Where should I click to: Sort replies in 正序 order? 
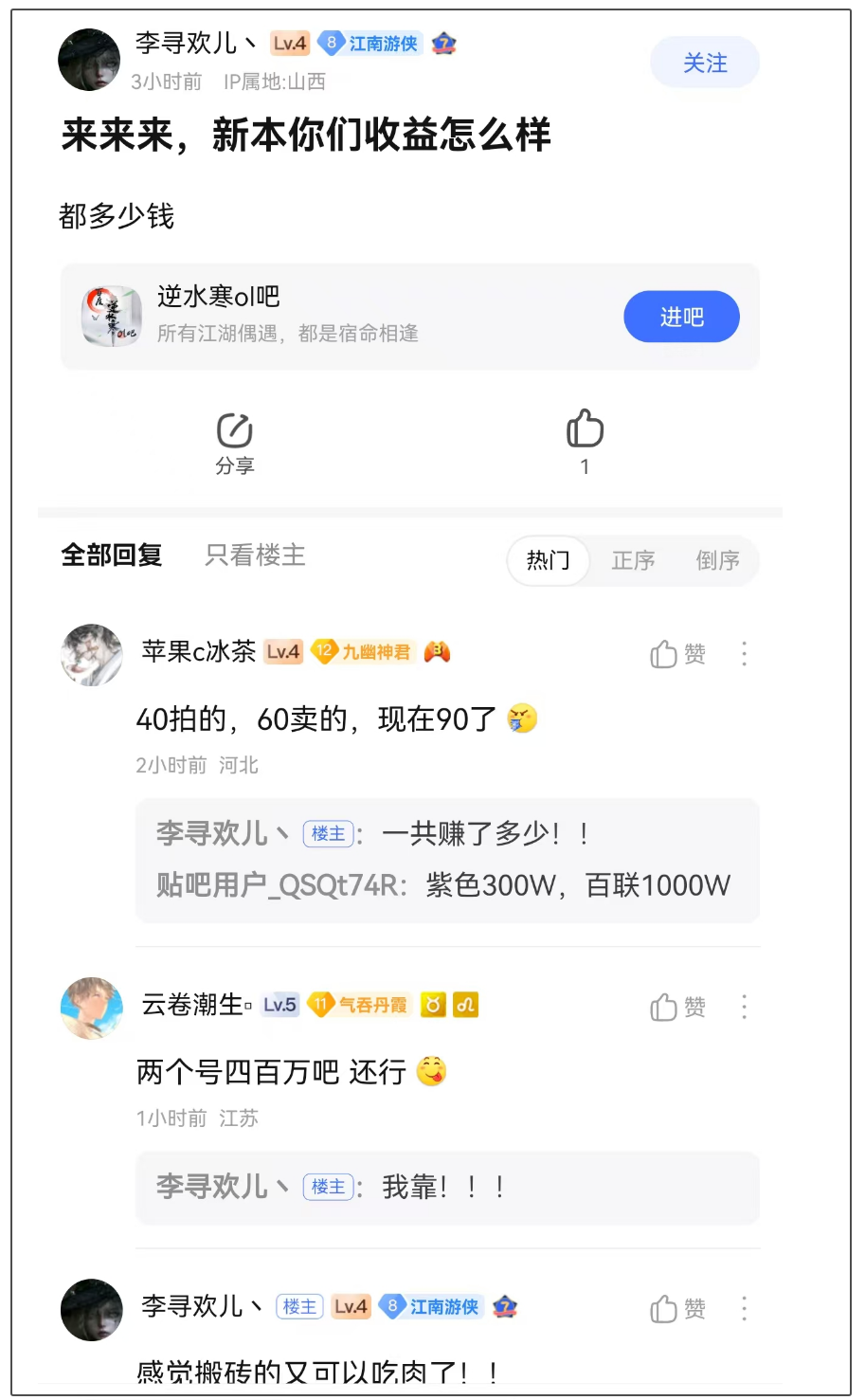(x=633, y=560)
